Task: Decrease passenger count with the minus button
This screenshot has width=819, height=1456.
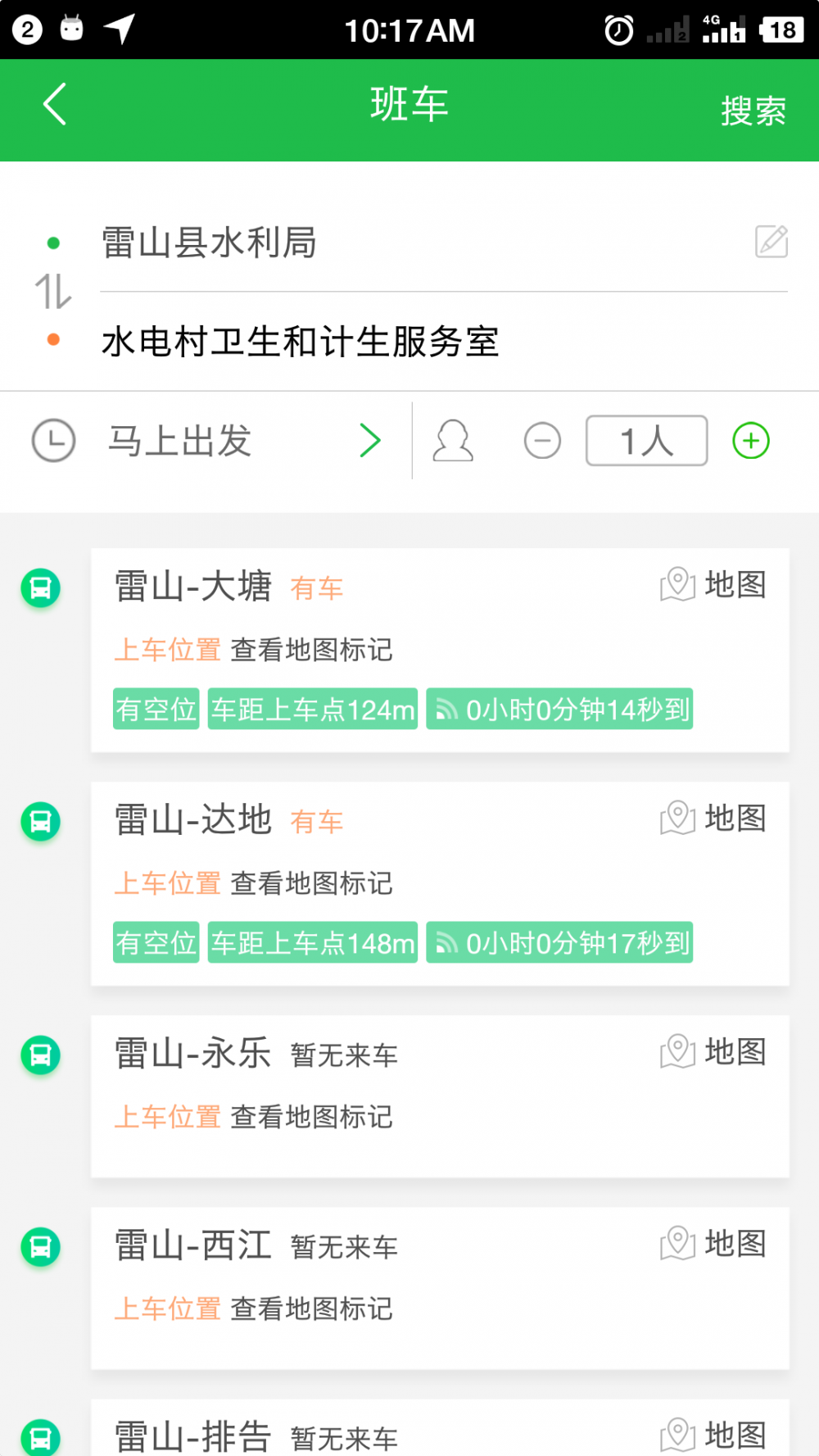Action: [542, 441]
